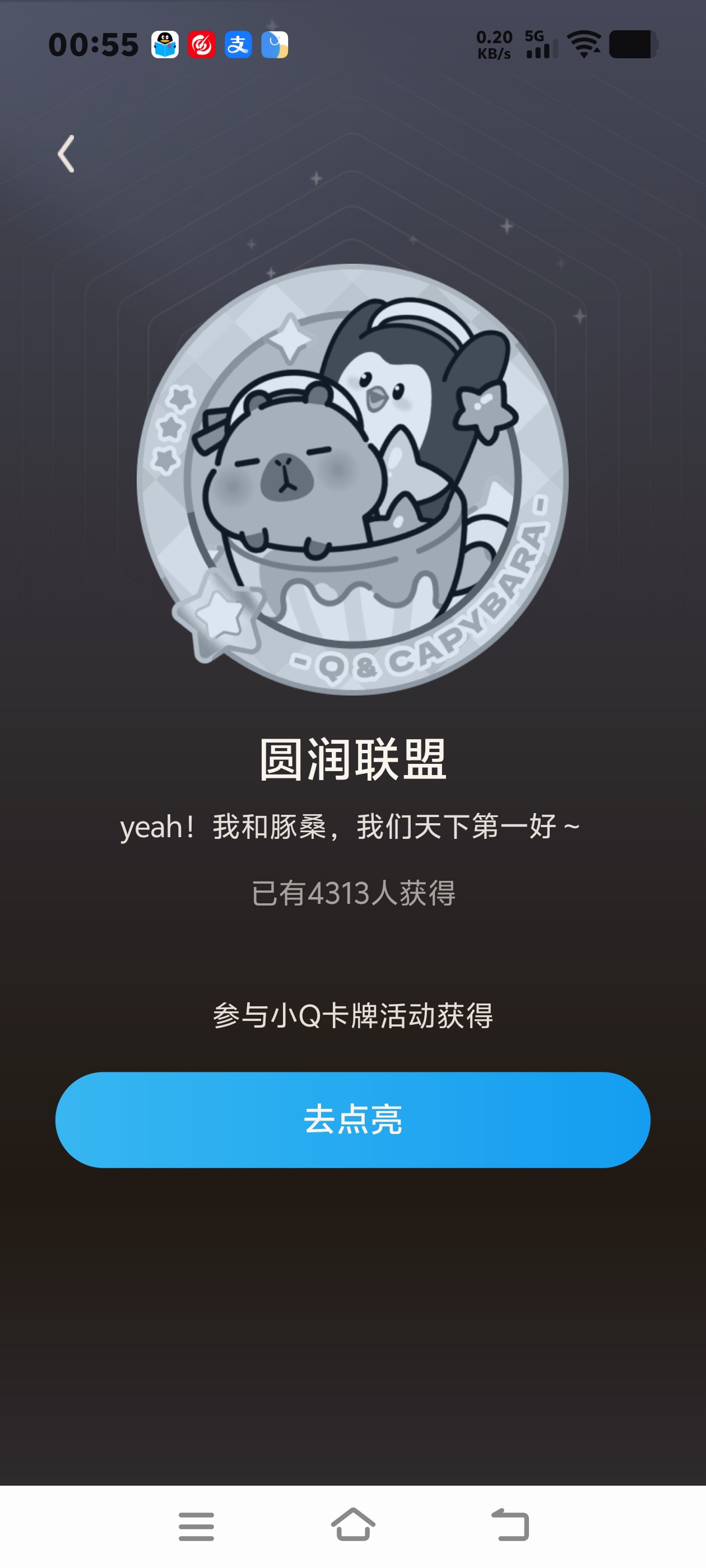The height and width of the screenshot is (1568, 706).
Task: Go to the phone's home screen
Action: (352, 1525)
